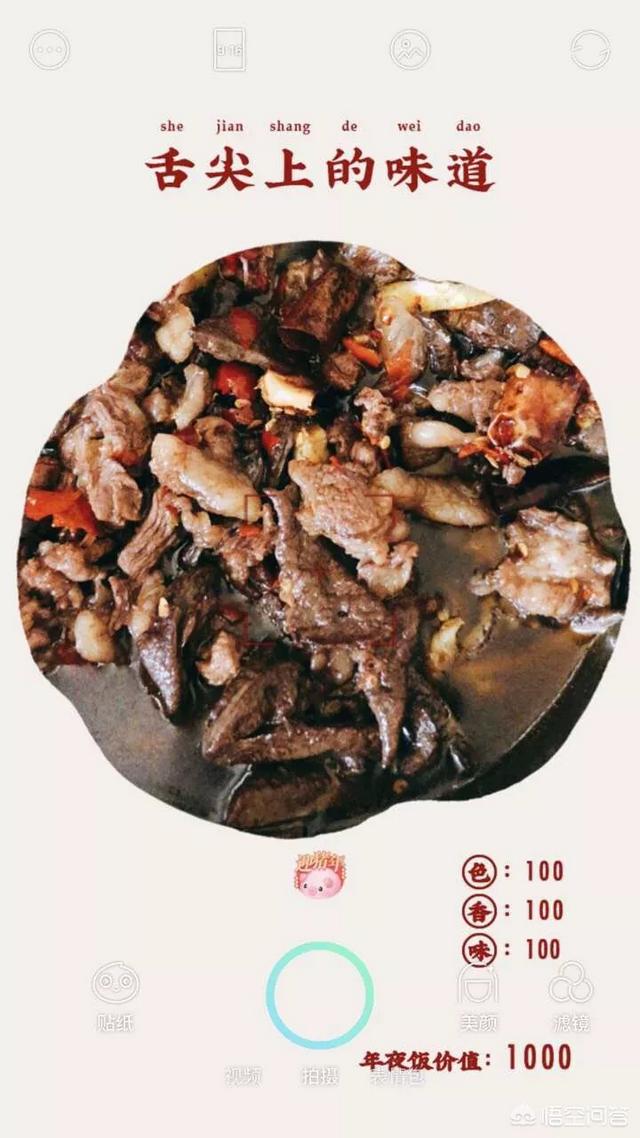Open 美颜 beauty settings
This screenshot has height=1138, width=640.
[x=478, y=996]
